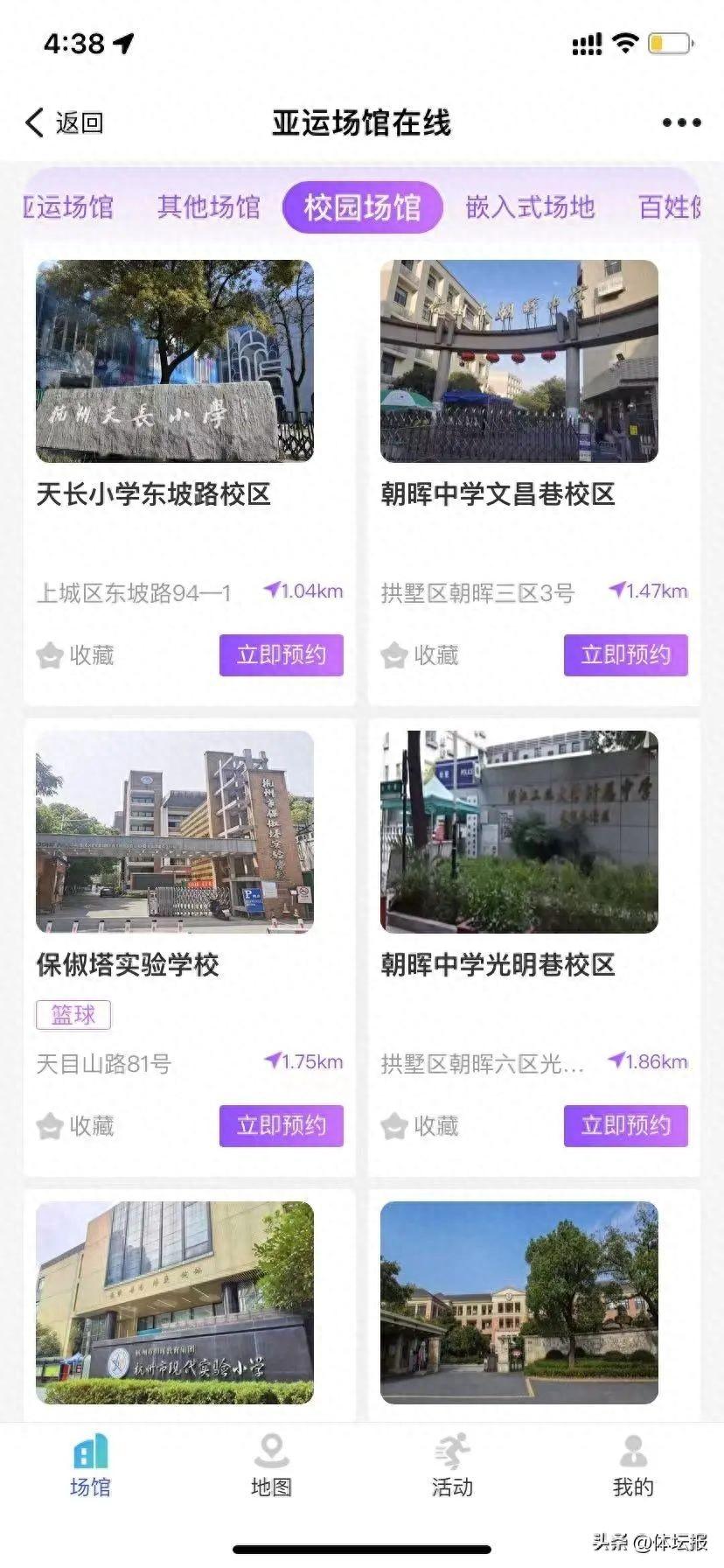Switch to the 其他场馆 tab
Screen dimensions: 724x1568
pyautogui.click(x=209, y=207)
